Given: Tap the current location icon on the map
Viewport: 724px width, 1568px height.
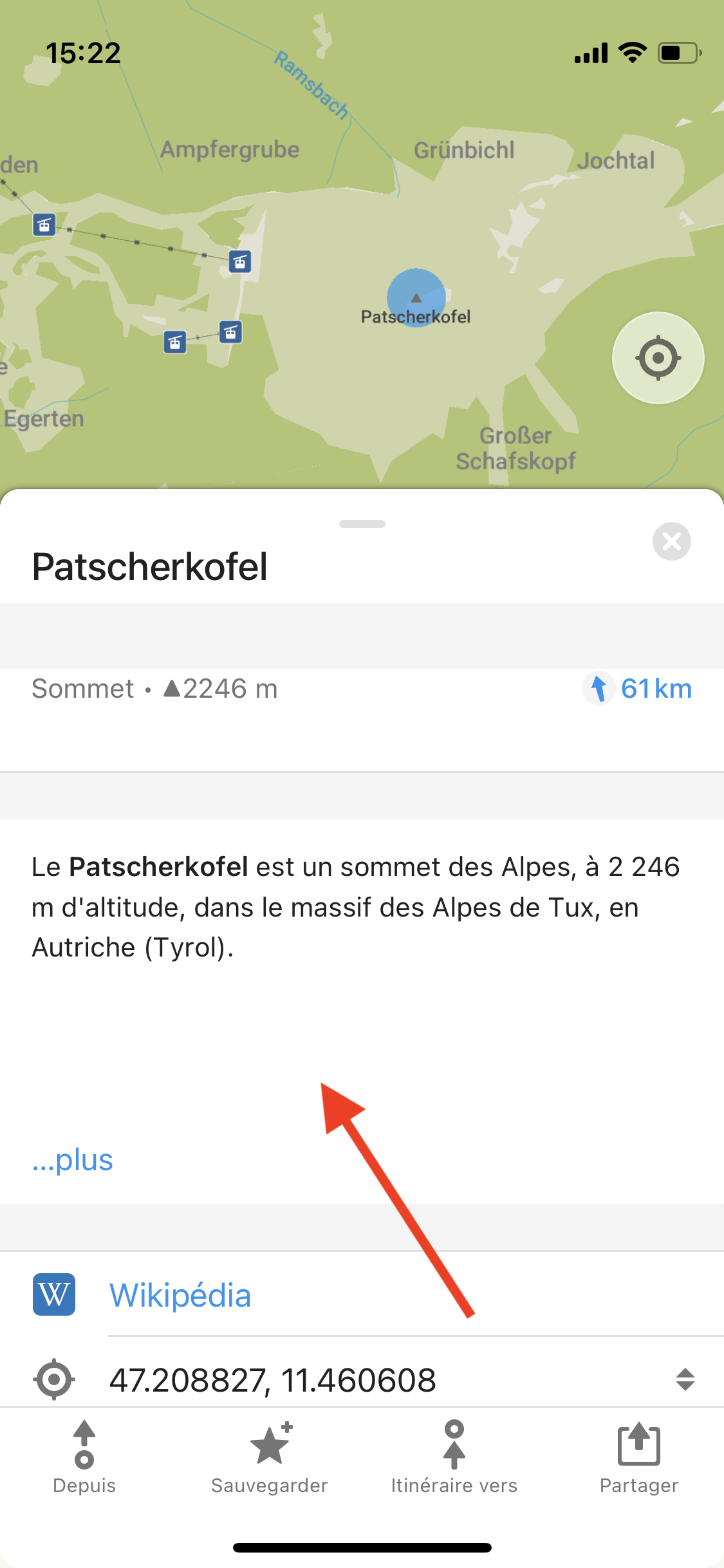Looking at the screenshot, I should 657,359.
